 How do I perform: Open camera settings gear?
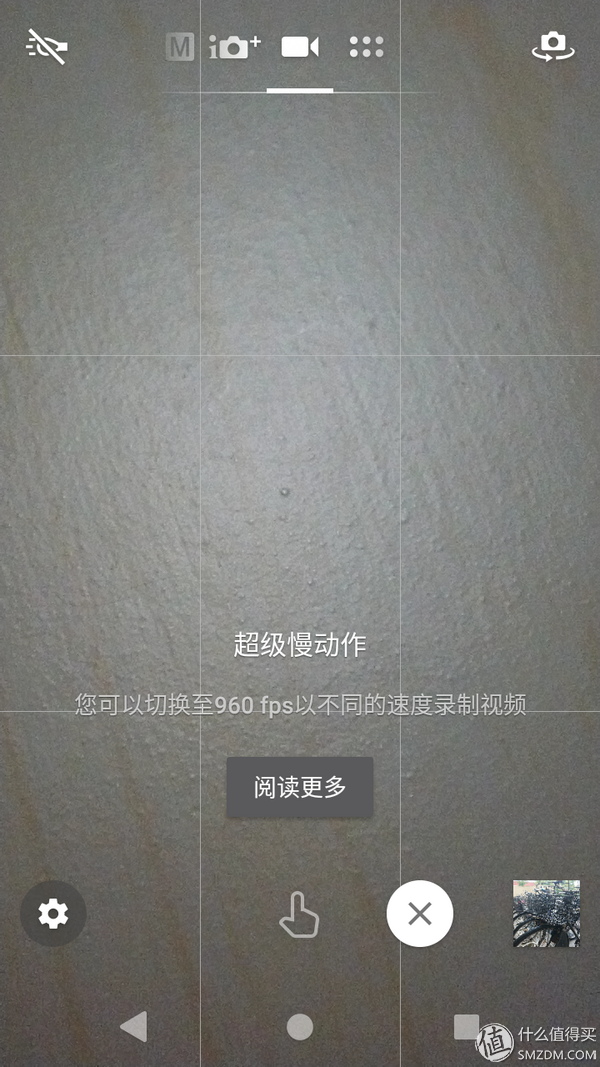tap(53, 913)
